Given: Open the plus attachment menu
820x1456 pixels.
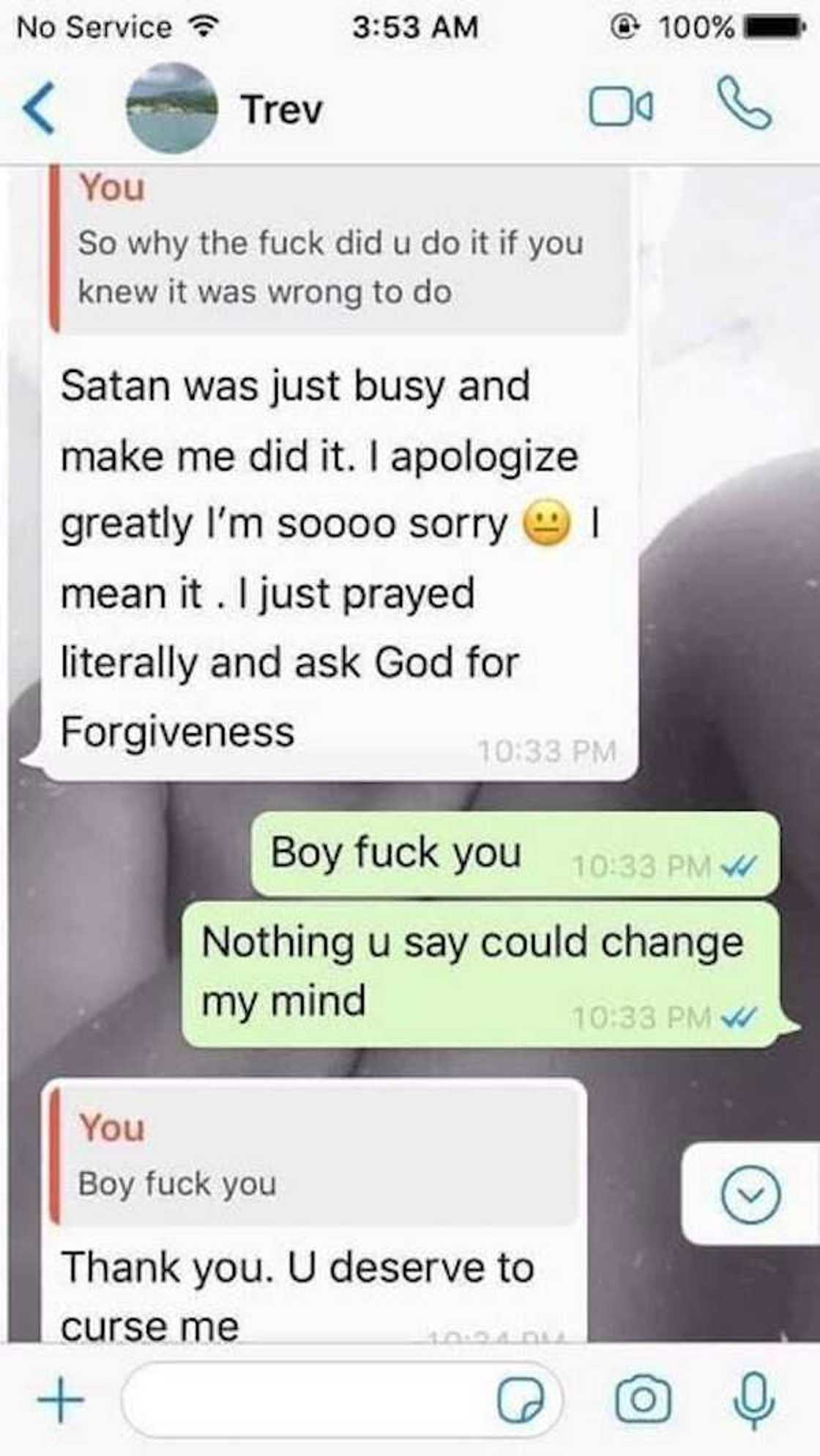Looking at the screenshot, I should point(61,1400).
